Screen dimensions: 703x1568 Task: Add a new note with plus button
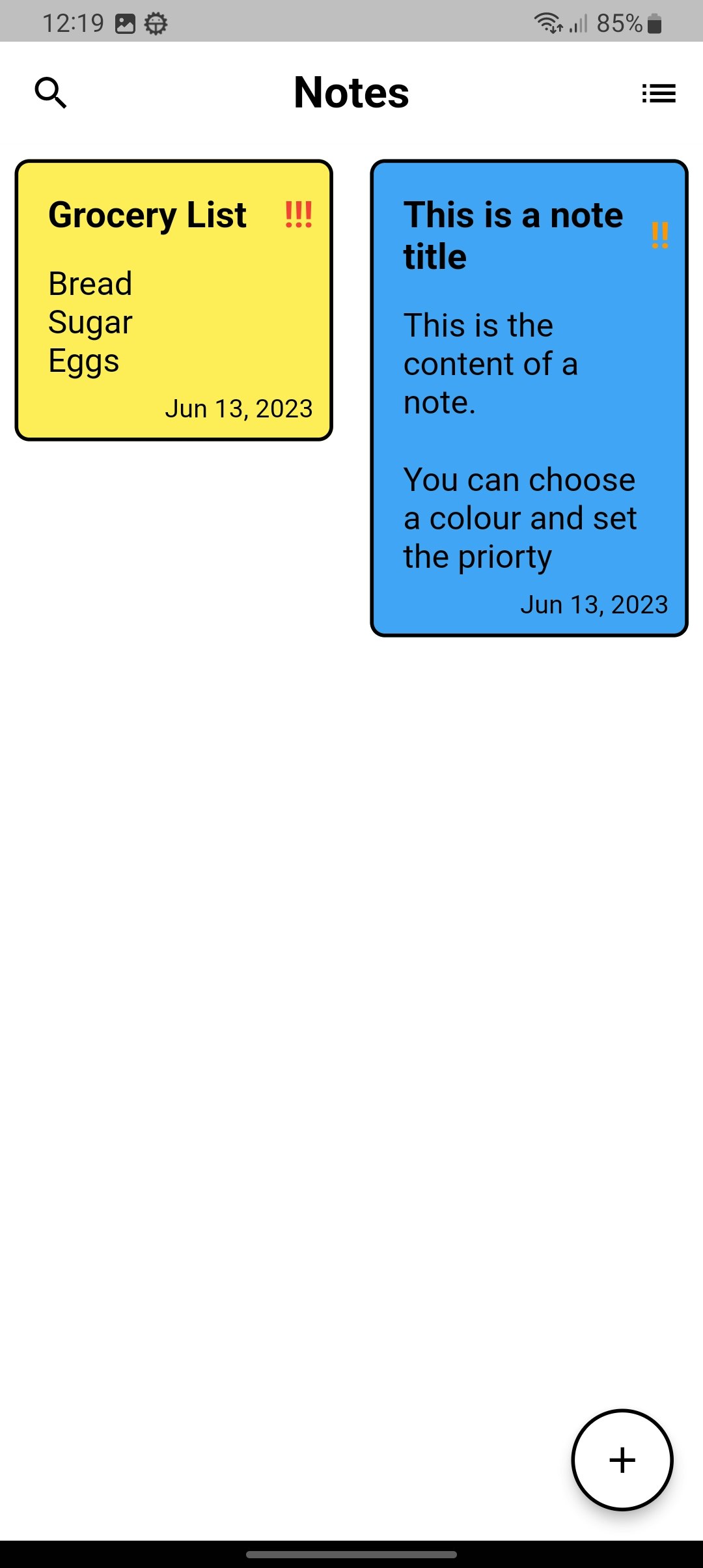point(622,1459)
